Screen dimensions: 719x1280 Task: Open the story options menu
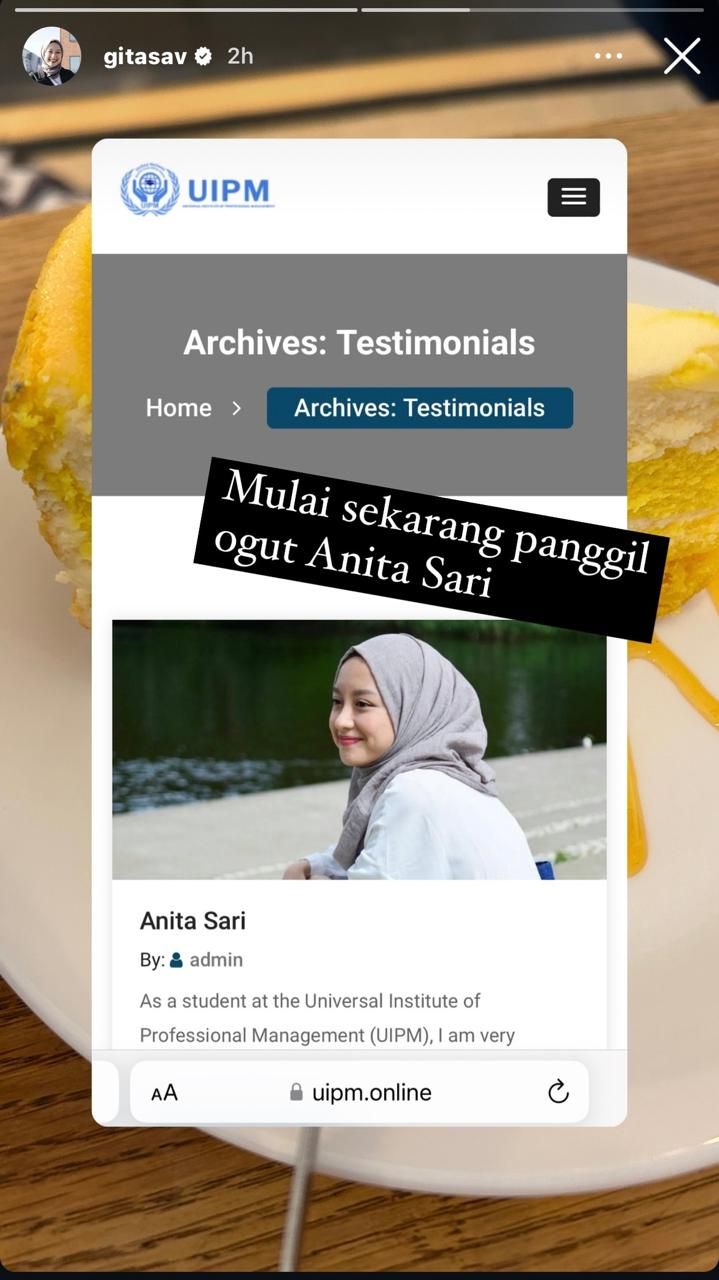click(x=608, y=57)
